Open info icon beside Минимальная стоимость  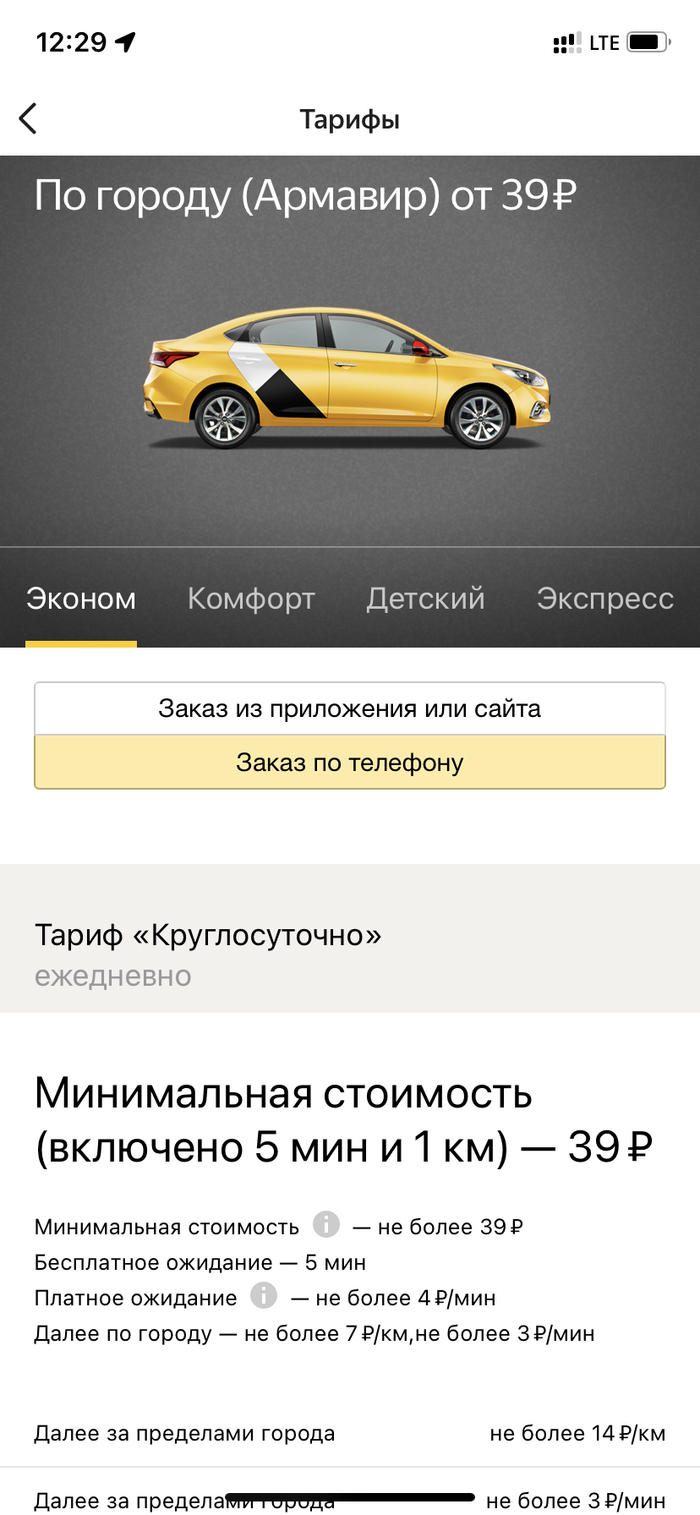pos(326,1224)
